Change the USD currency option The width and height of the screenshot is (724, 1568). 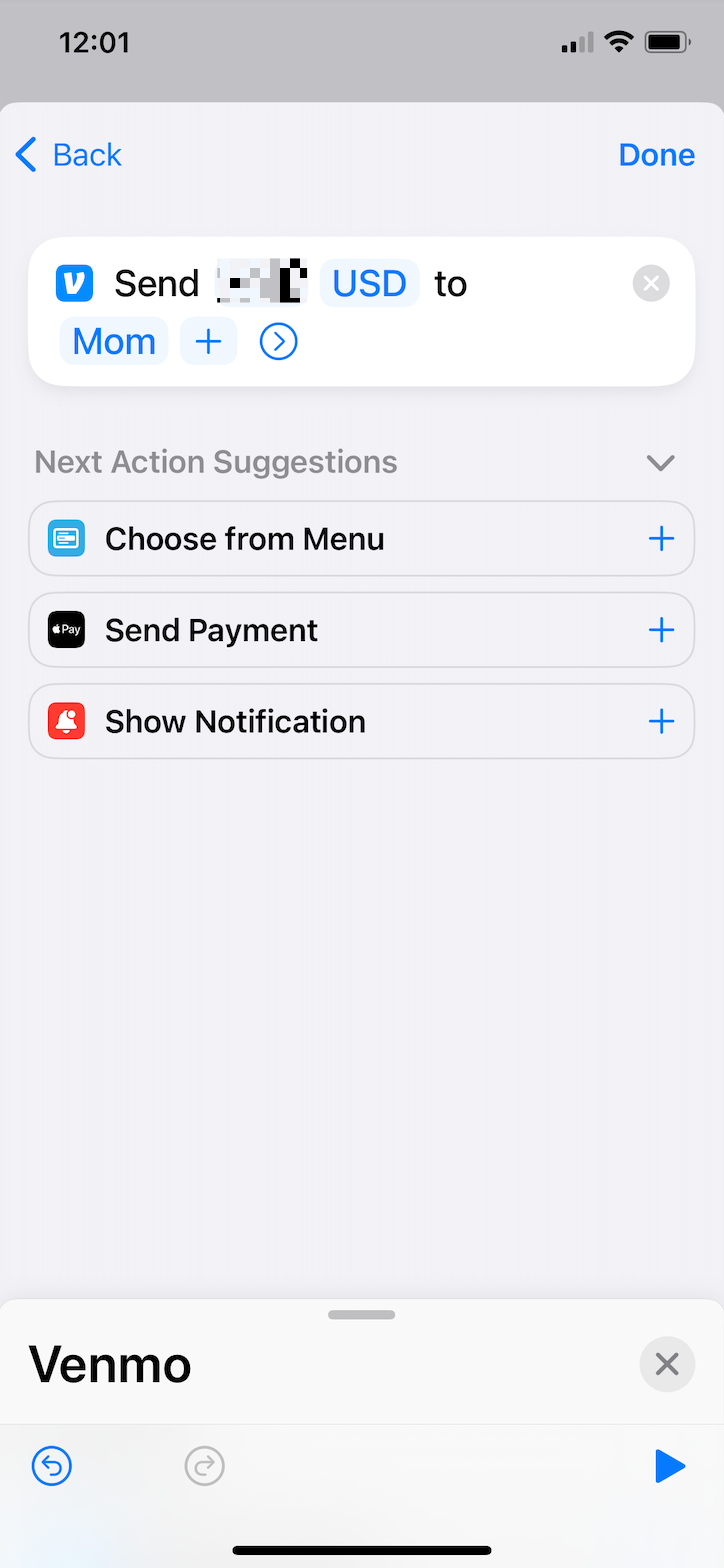point(369,284)
